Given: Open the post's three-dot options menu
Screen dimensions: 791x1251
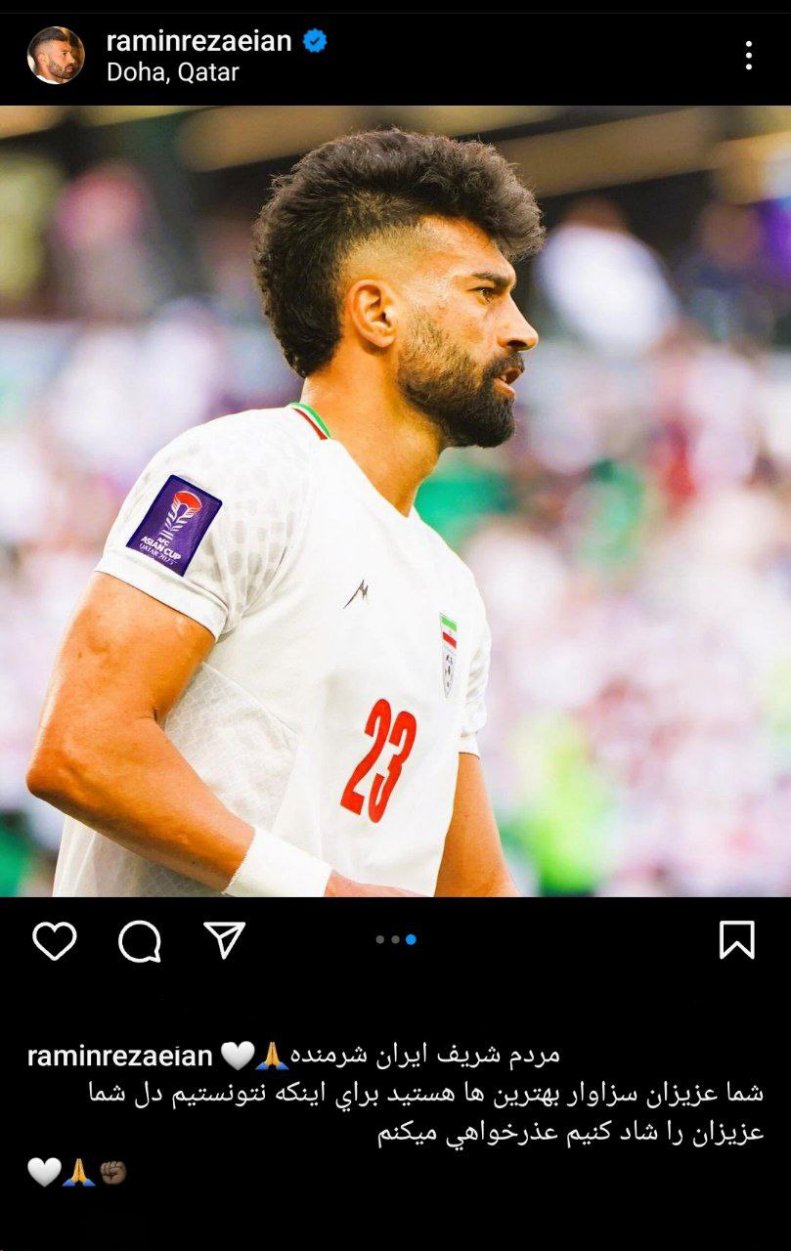Looking at the screenshot, I should [748, 55].
